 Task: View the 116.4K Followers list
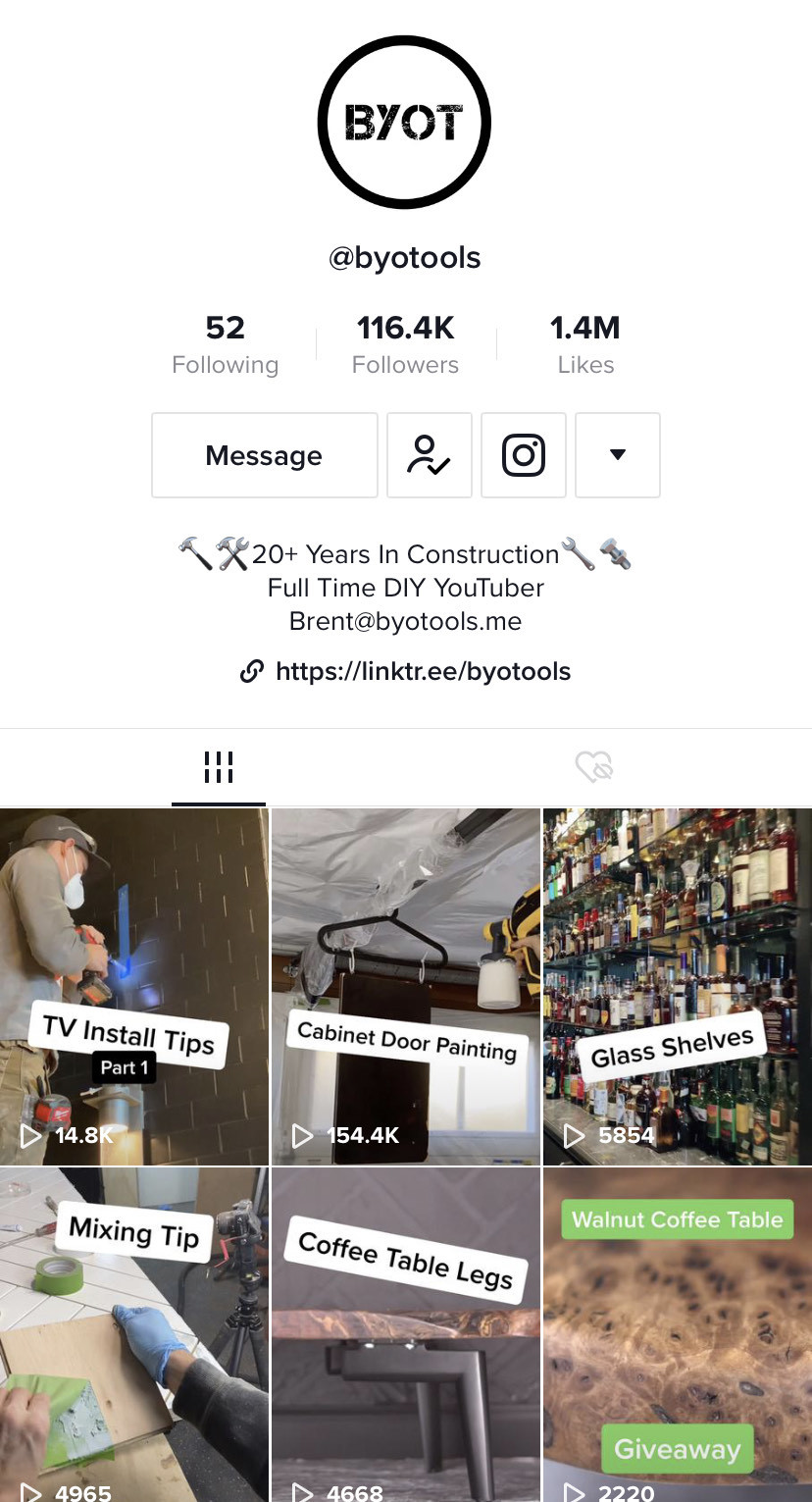click(405, 344)
